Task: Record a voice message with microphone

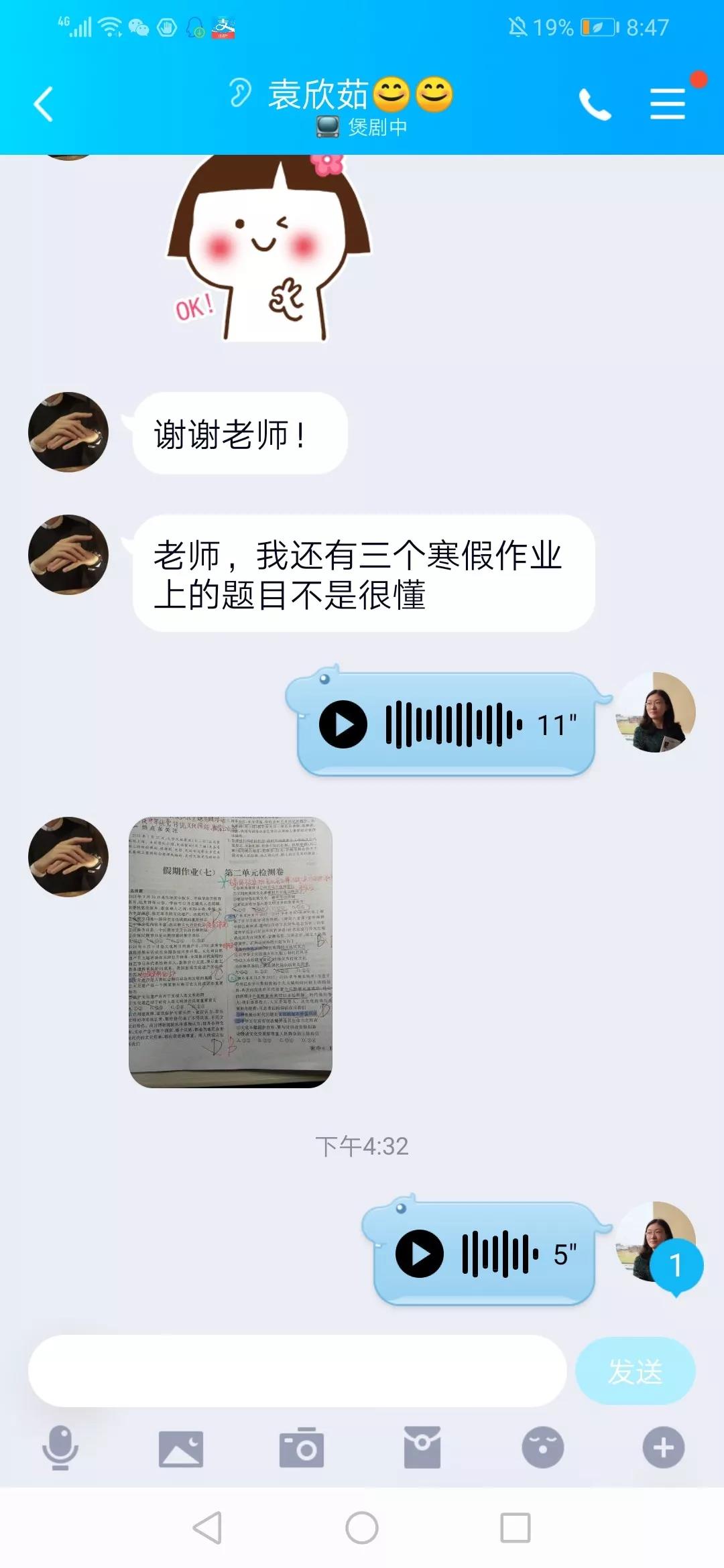Action: pos(60,1447)
